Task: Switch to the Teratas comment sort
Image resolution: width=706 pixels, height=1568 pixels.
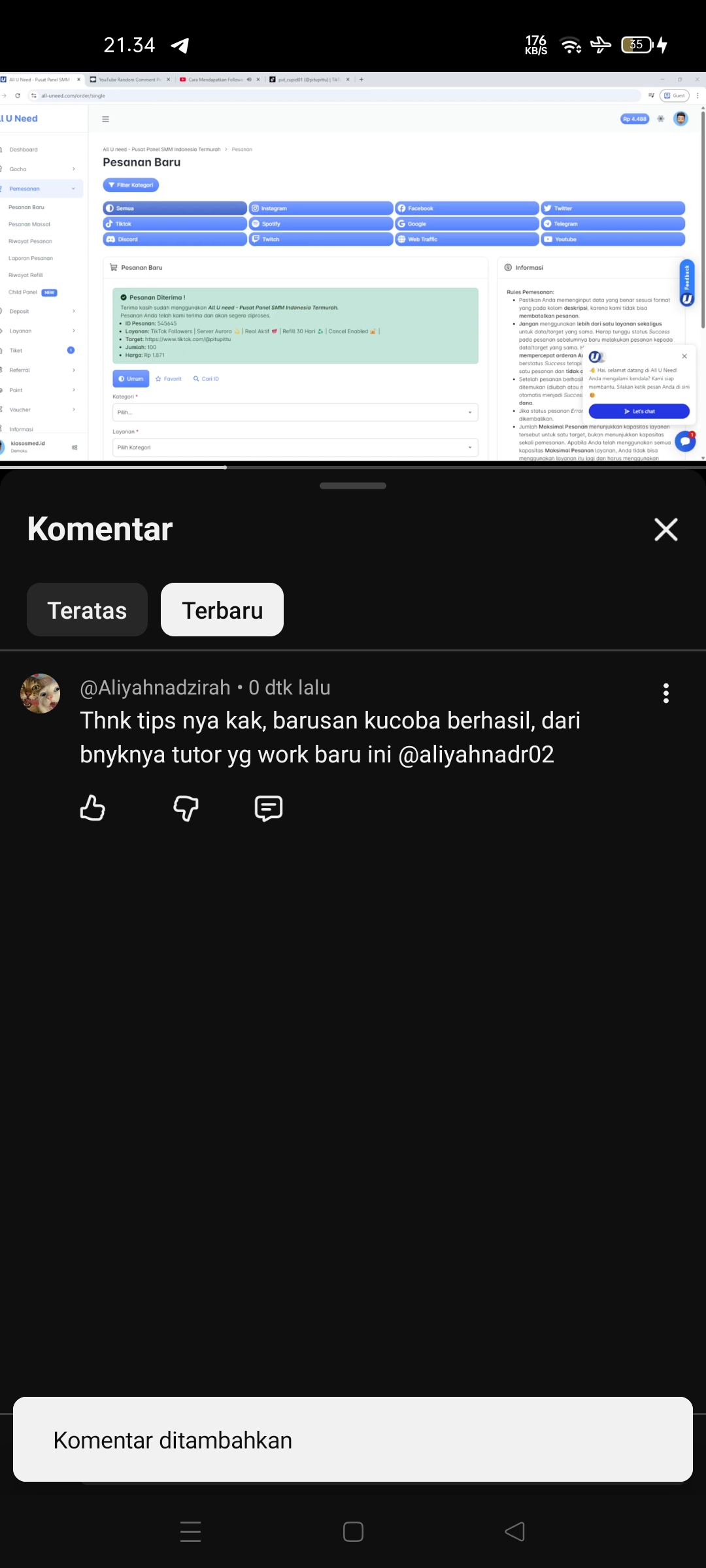Action: coord(87,610)
